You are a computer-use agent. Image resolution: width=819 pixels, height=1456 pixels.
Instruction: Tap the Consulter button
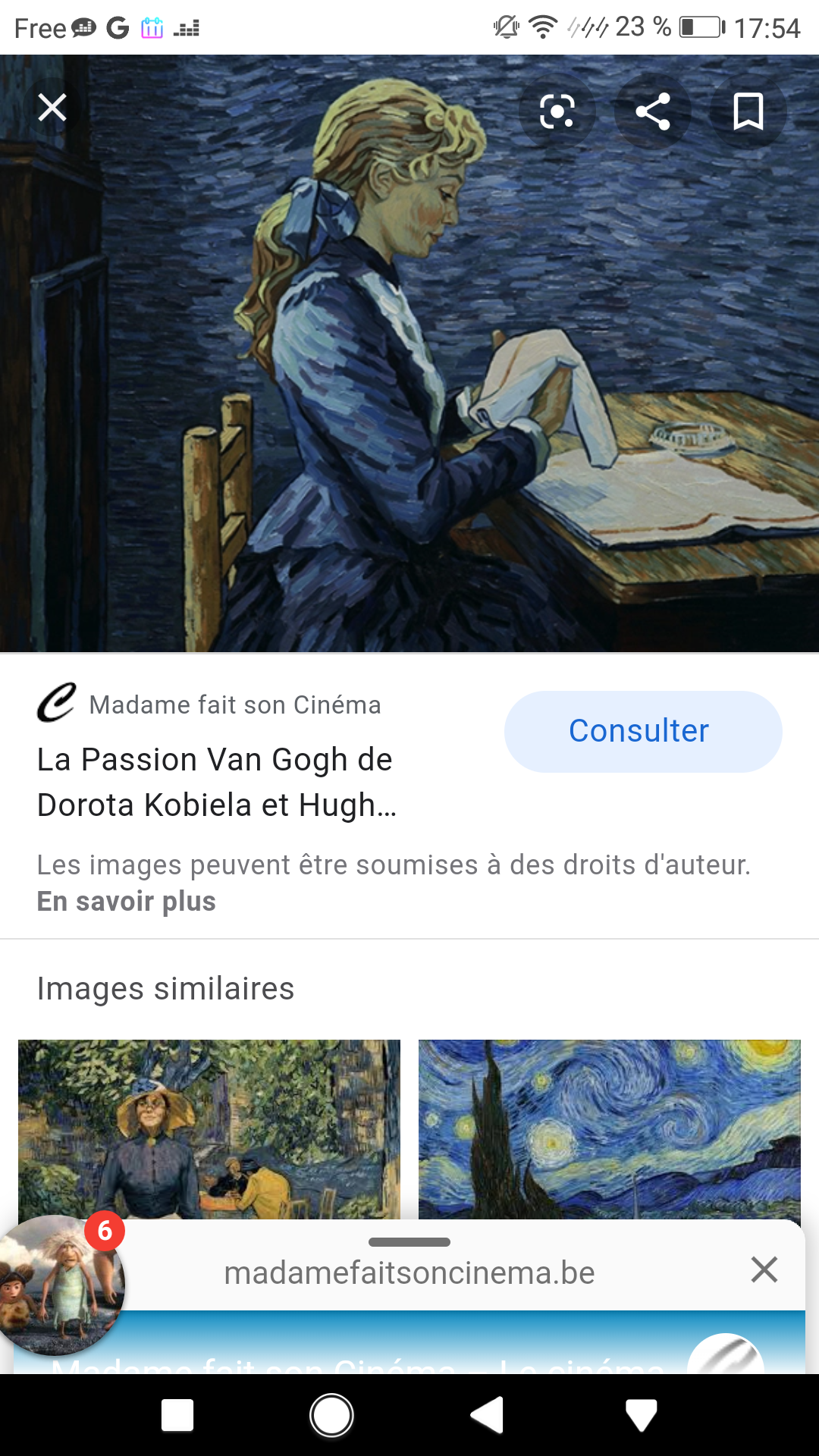point(643,731)
